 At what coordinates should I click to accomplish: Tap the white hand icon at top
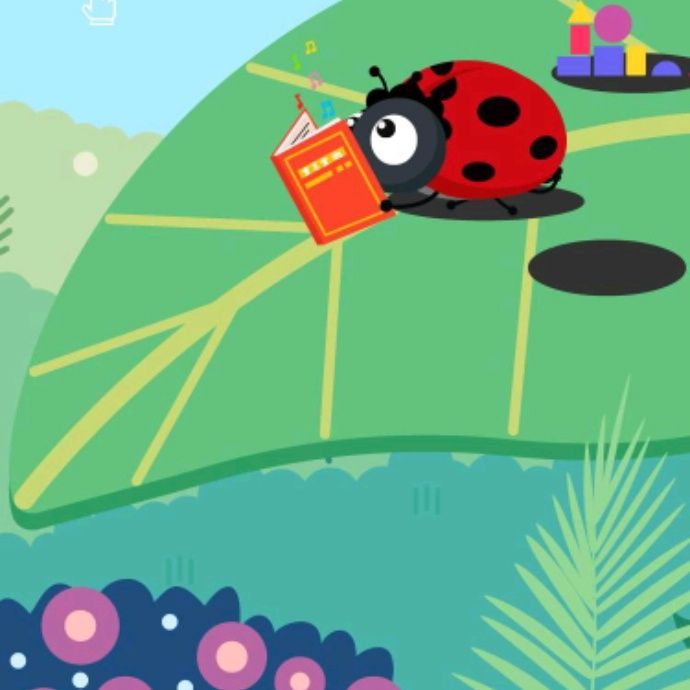click(99, 11)
